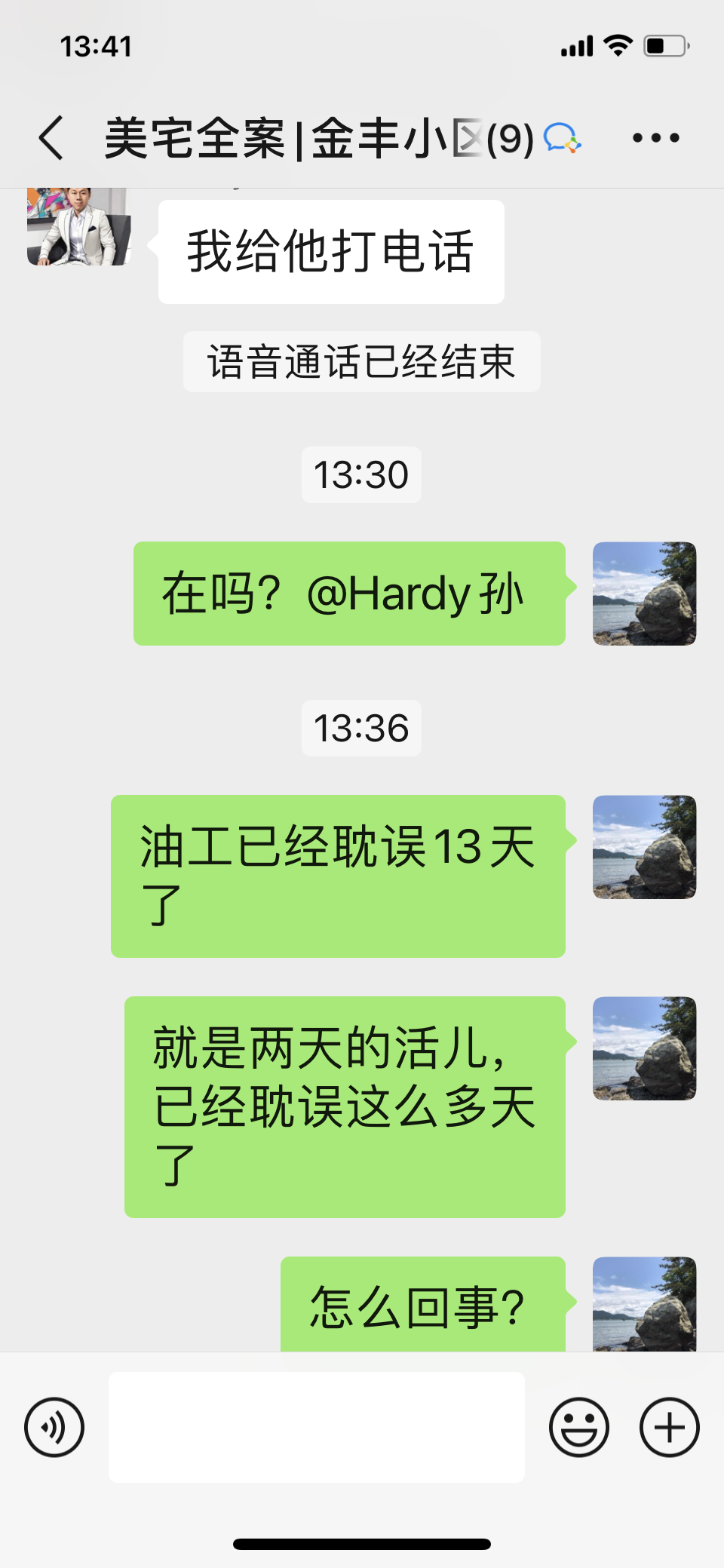Open the emoji sticker panel
The width and height of the screenshot is (724, 1568).
(x=578, y=1427)
